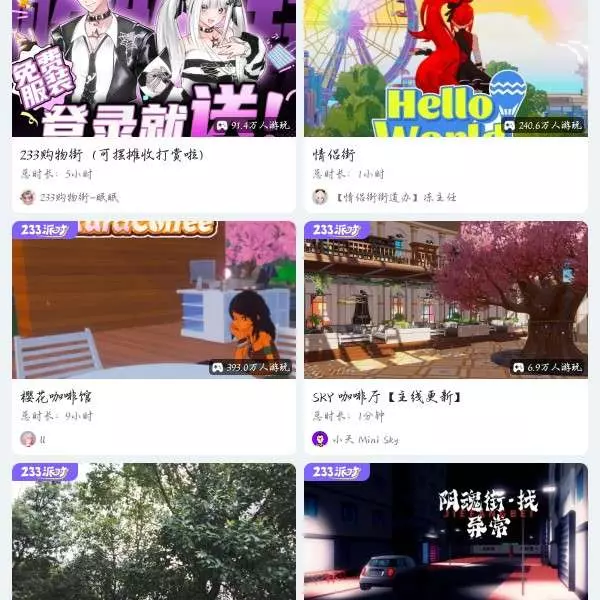
Task: Open the 阴泥街·找弟弟 room tile
Action: tap(446, 532)
